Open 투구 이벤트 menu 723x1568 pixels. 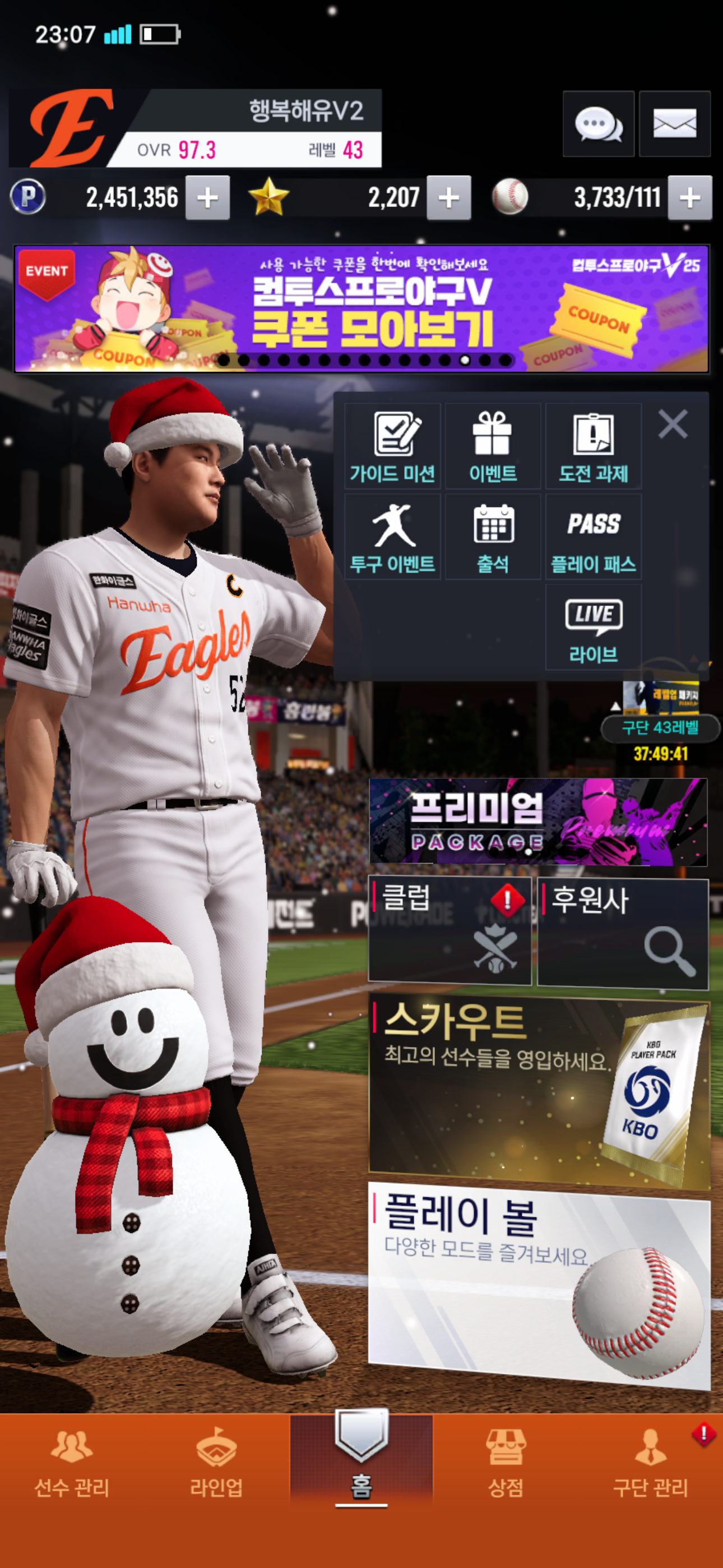(392, 537)
